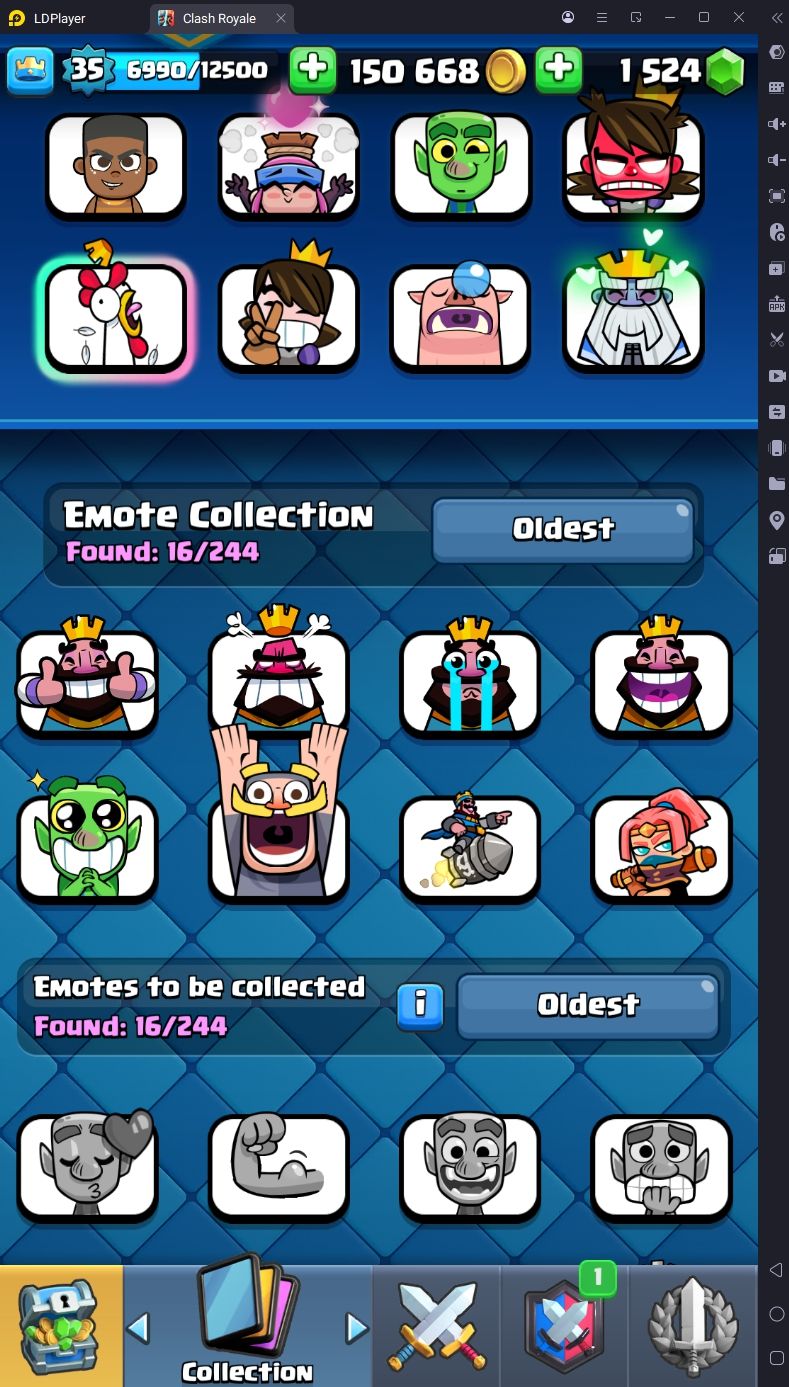Open the blue info button for emotes
This screenshot has width=789, height=1387.
[x=420, y=1005]
